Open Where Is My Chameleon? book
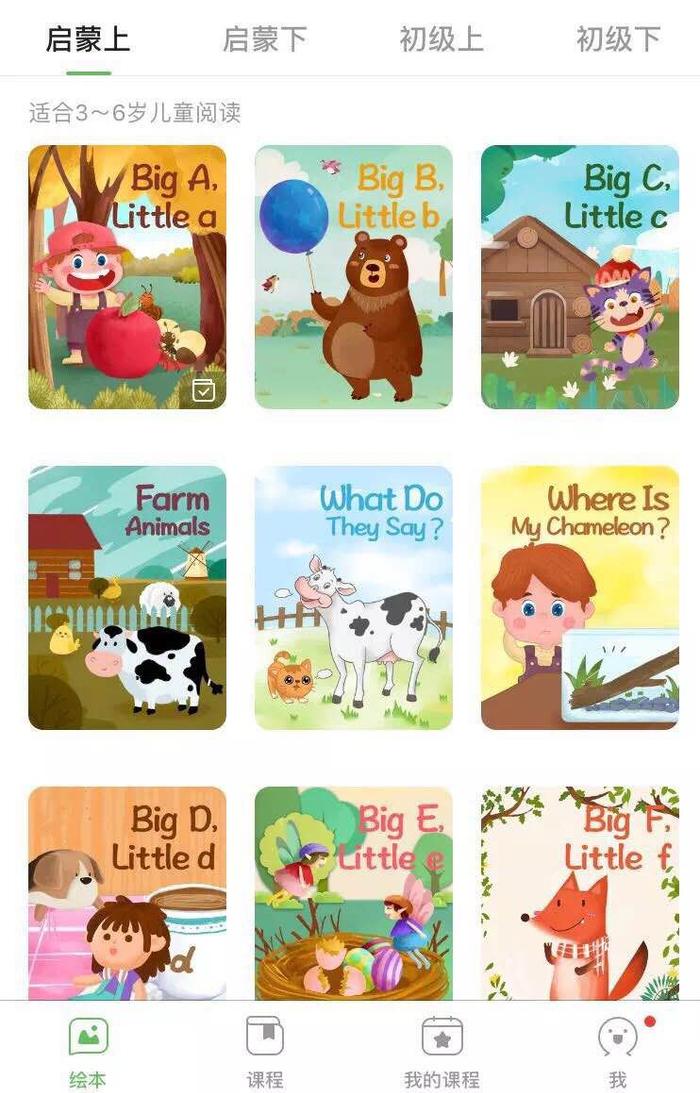 580,597
